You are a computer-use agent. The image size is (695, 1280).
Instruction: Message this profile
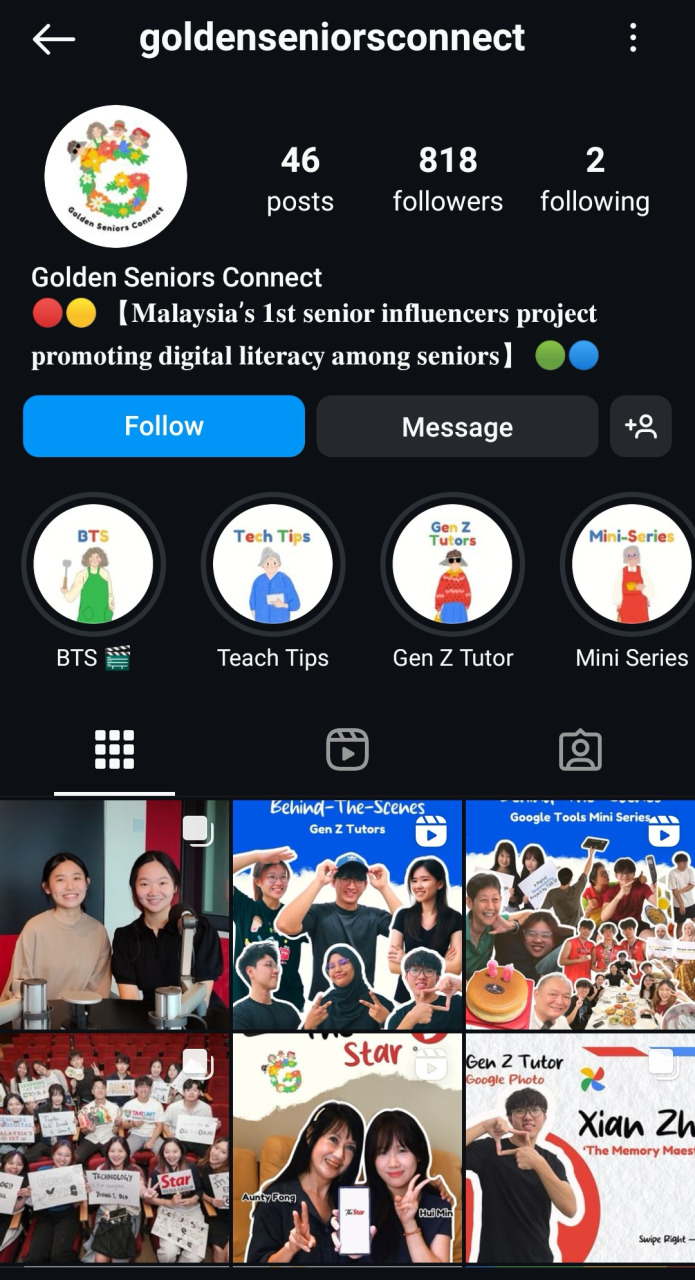457,427
